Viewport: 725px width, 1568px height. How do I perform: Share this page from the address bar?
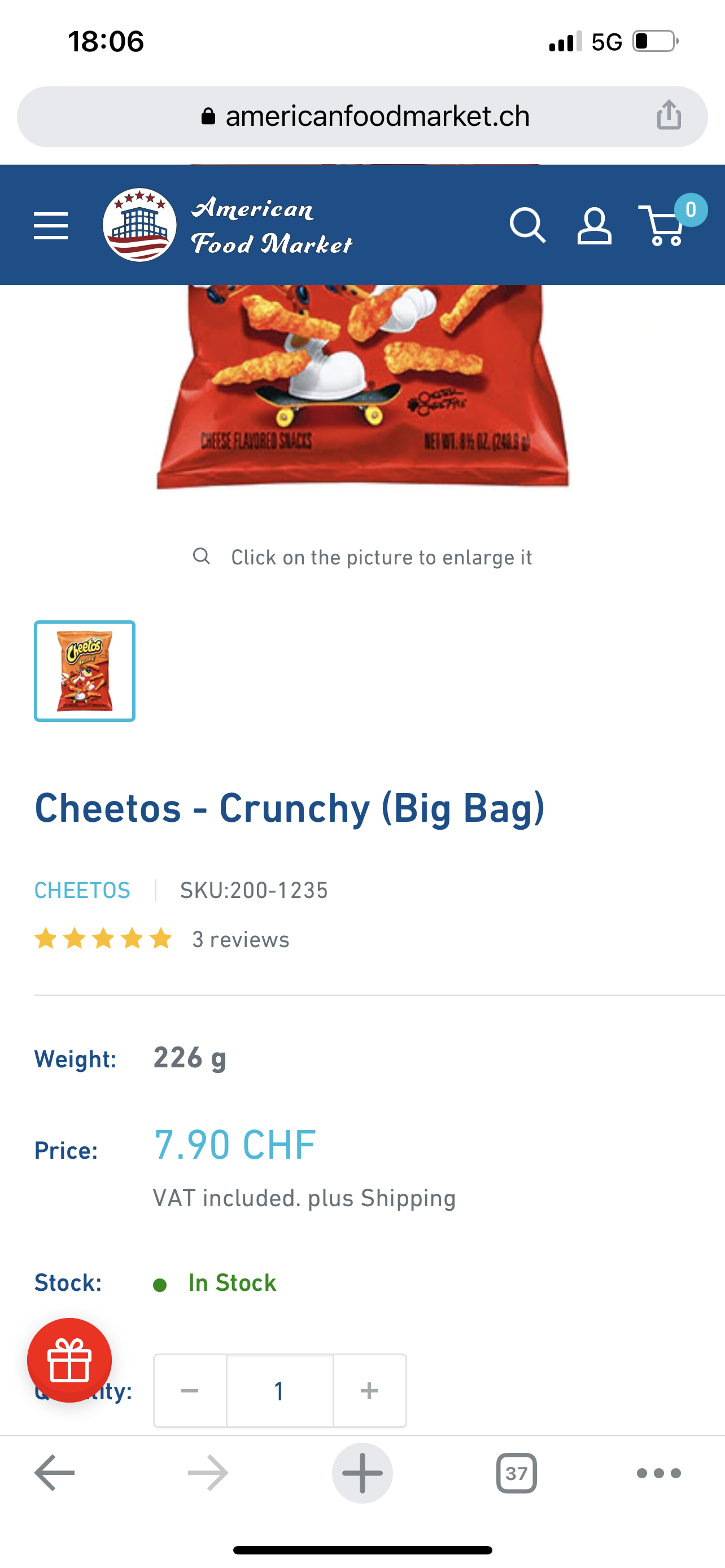pyautogui.click(x=669, y=116)
